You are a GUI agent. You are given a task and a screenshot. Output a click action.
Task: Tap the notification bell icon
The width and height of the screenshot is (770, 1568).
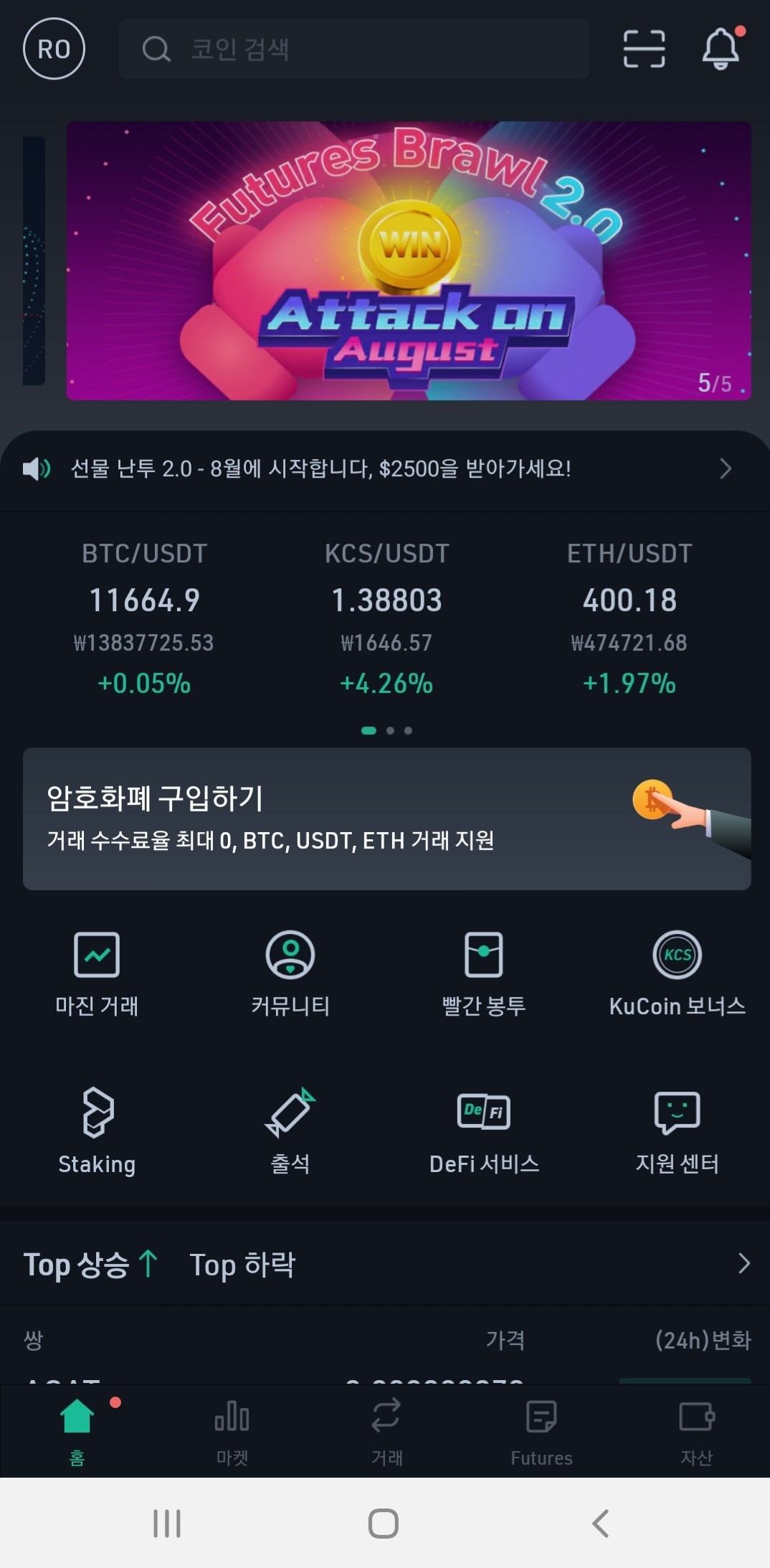[x=721, y=49]
